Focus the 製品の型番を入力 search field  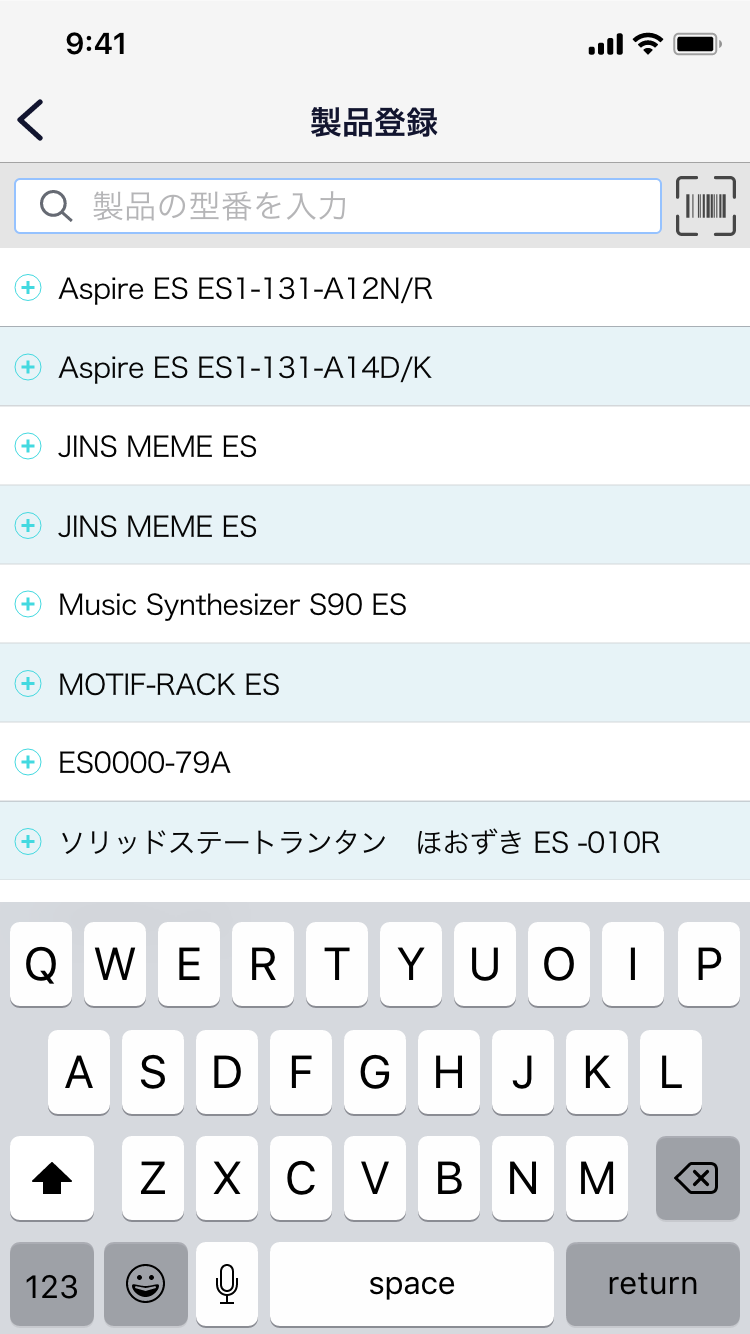pos(338,206)
